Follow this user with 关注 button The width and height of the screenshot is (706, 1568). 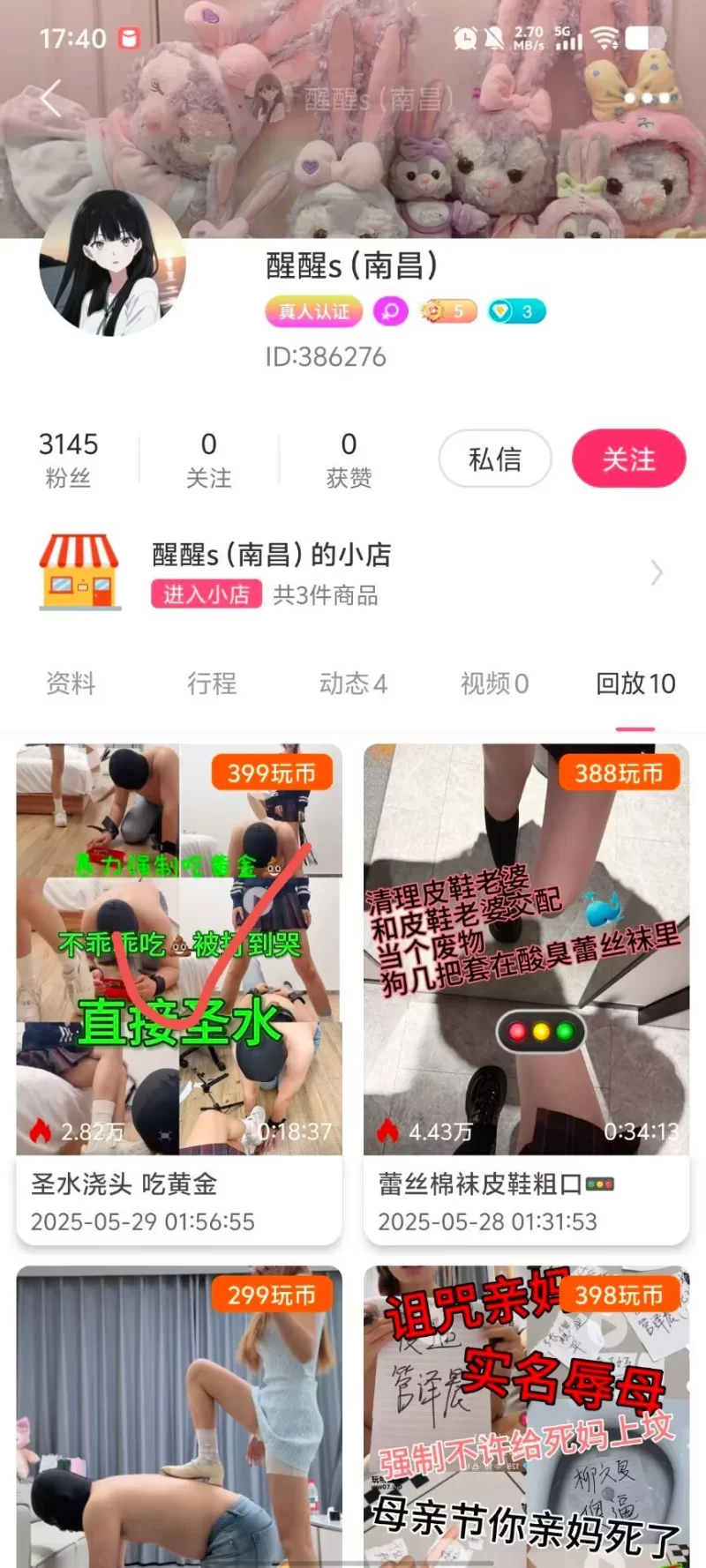tap(628, 459)
